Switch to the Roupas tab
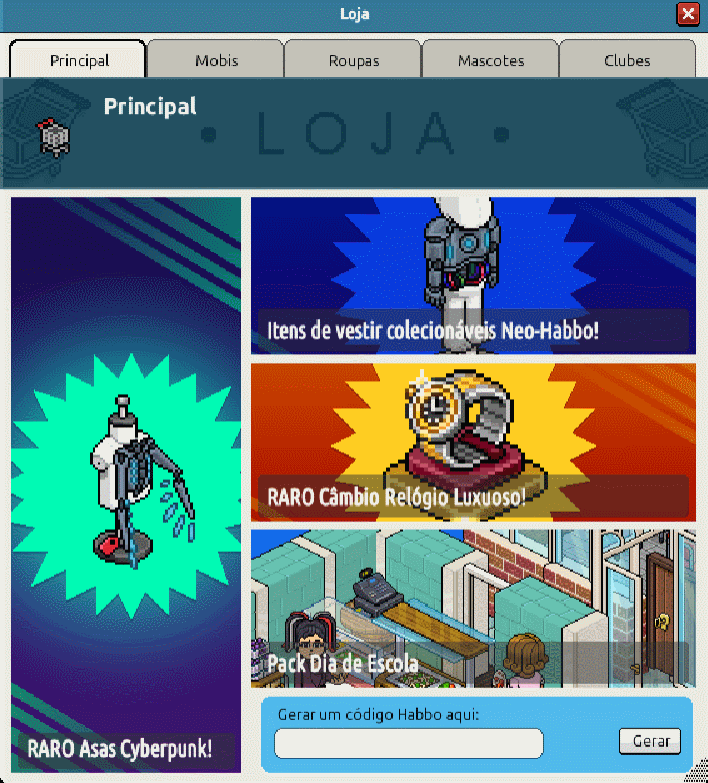Image resolution: width=708 pixels, height=783 pixels. pos(353,60)
